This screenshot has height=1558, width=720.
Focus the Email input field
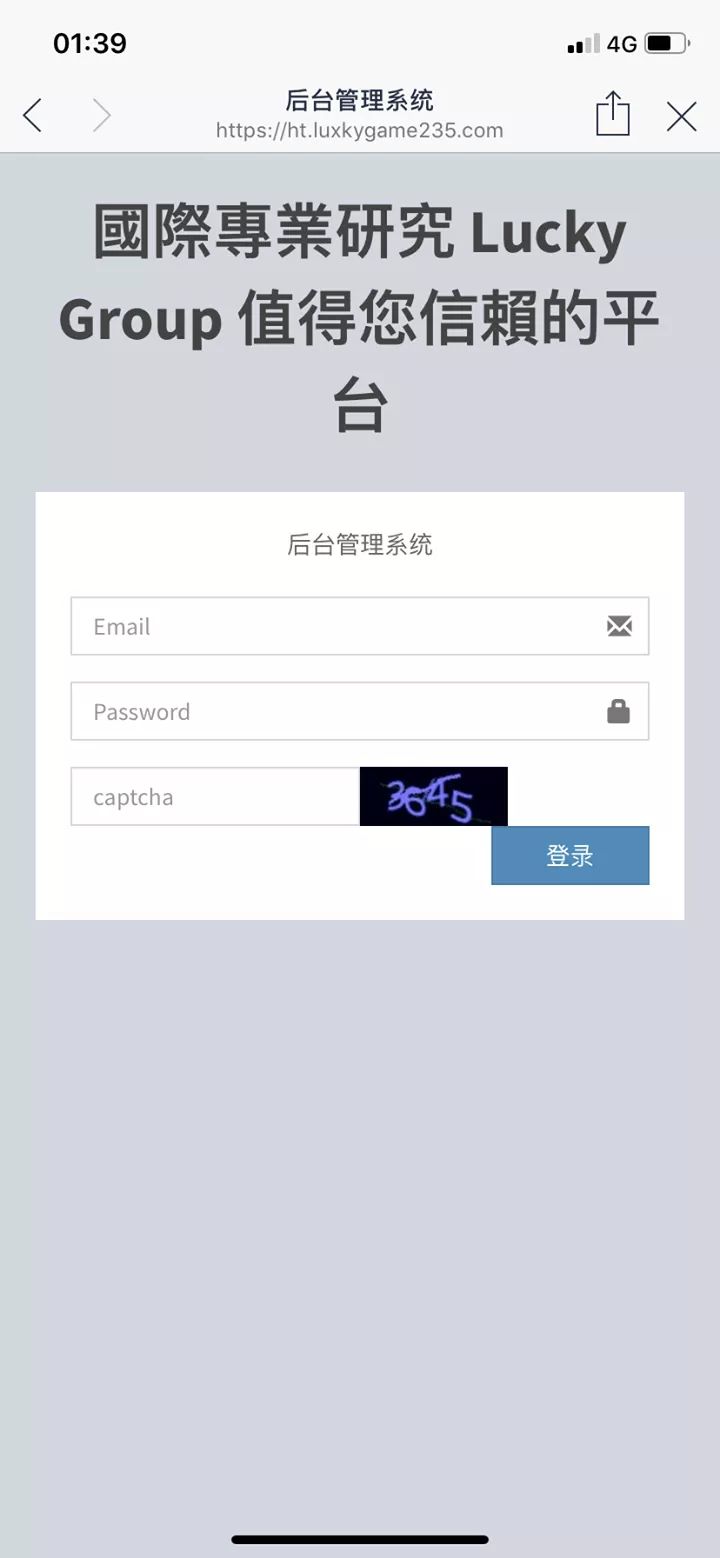click(340, 627)
